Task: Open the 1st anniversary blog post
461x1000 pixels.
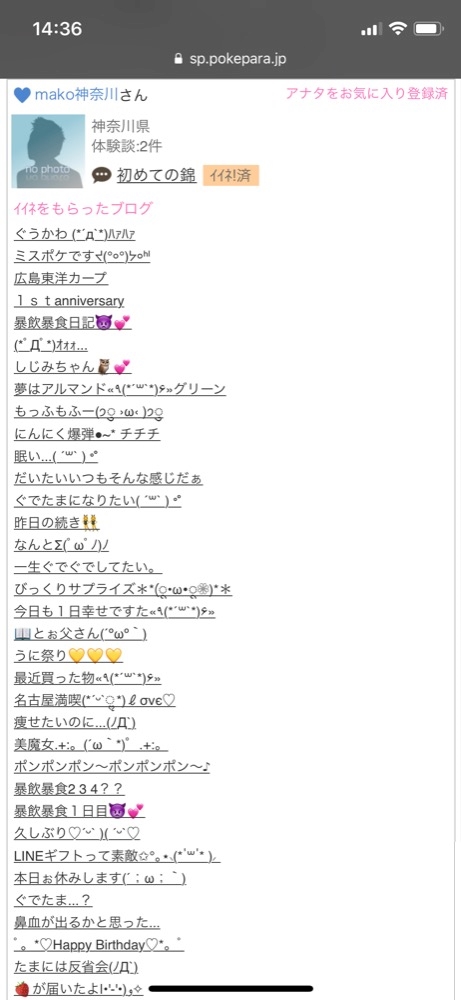Action: 69,300
